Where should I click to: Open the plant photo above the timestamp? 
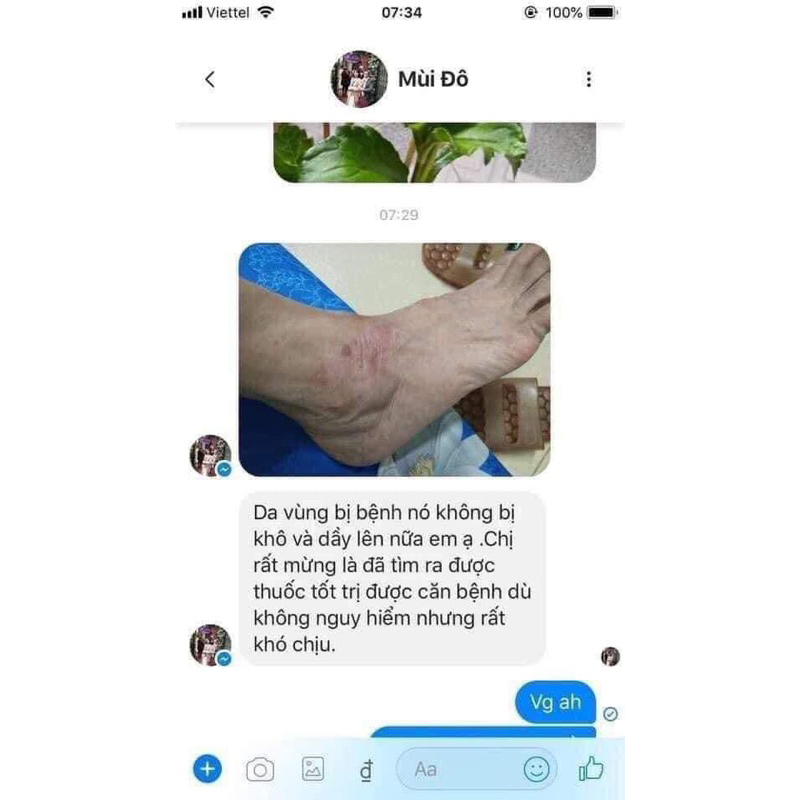(x=434, y=152)
